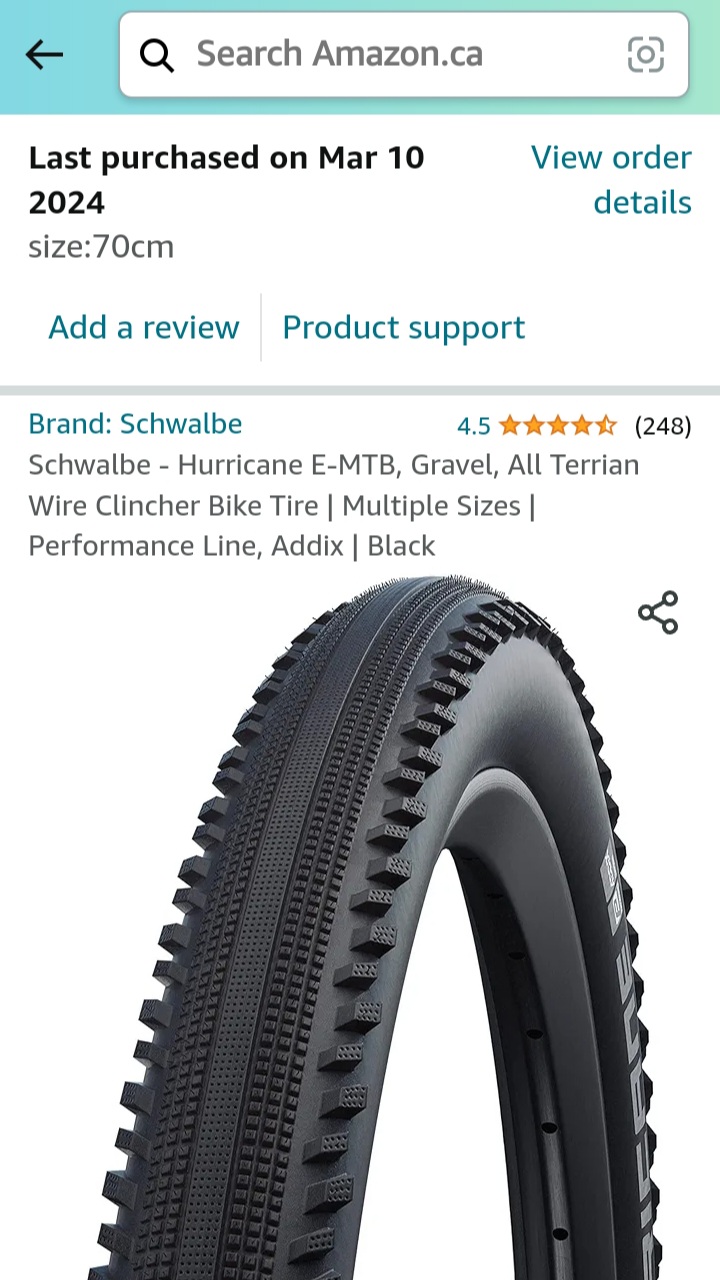Open Product support
Viewport: 720px width, 1280px height.
tap(403, 327)
